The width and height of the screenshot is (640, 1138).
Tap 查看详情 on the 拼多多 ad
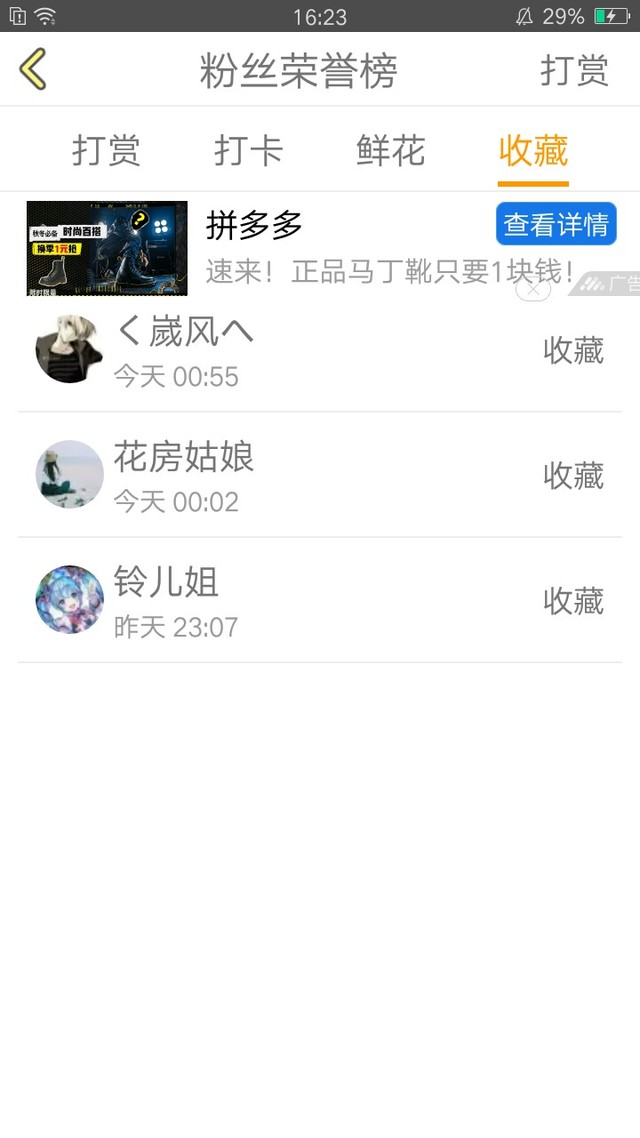[x=556, y=224]
